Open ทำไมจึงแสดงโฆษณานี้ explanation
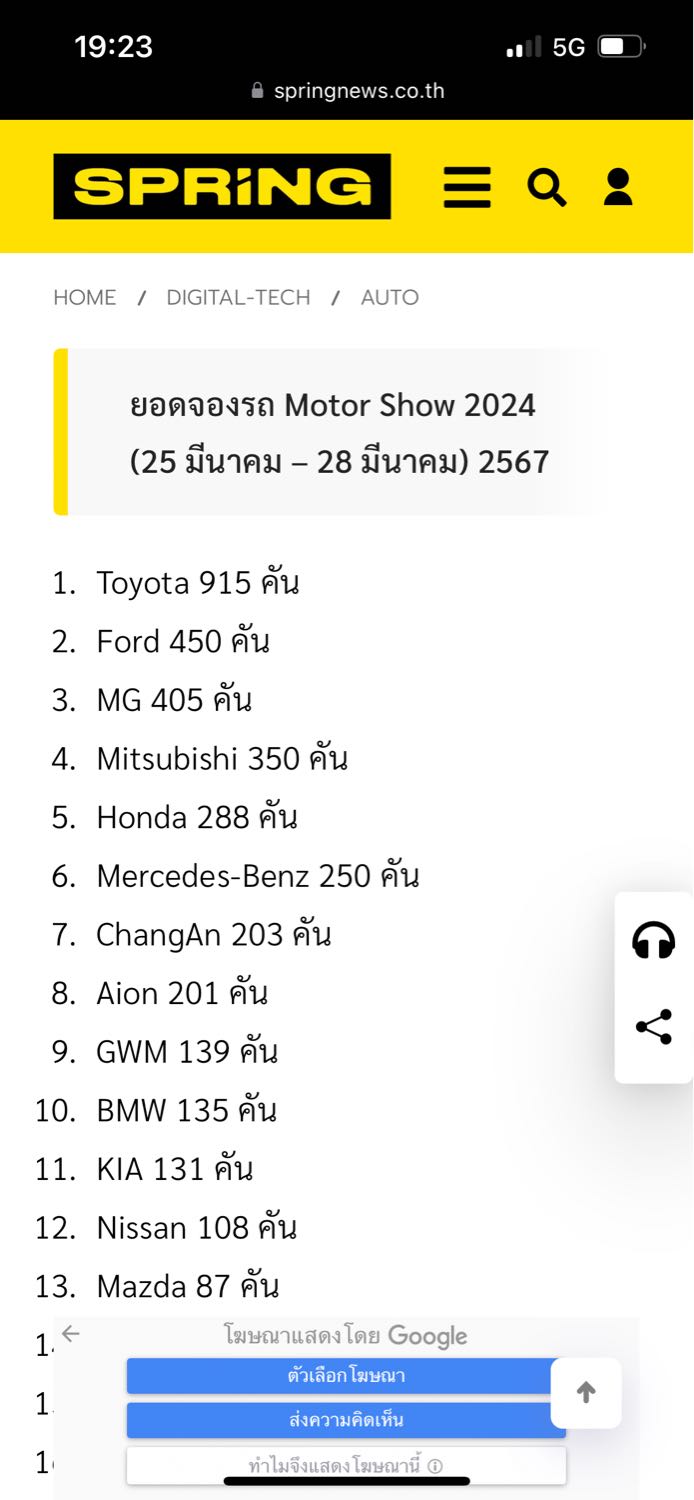This screenshot has width=694, height=1500. tap(346, 1465)
